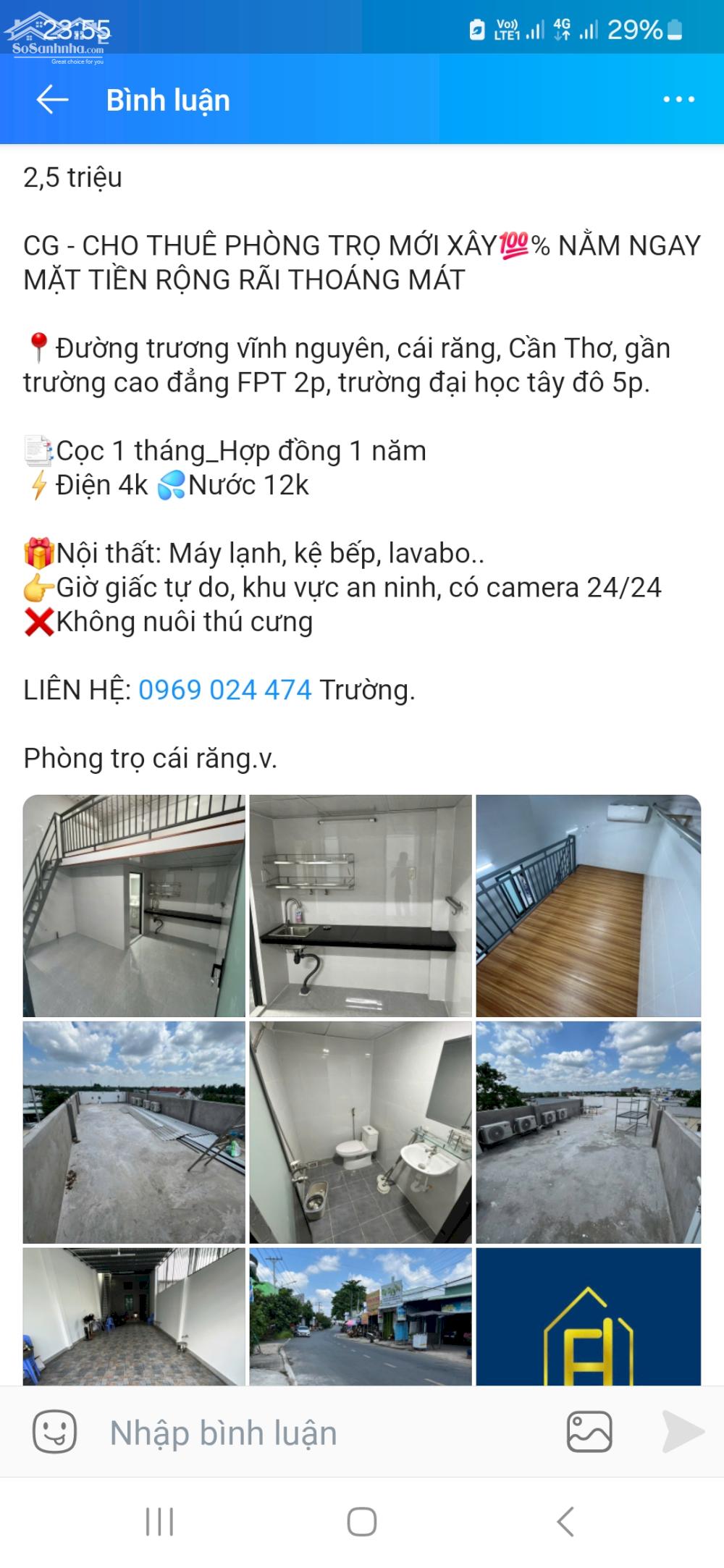Go to the phone's home screen

361,1522
